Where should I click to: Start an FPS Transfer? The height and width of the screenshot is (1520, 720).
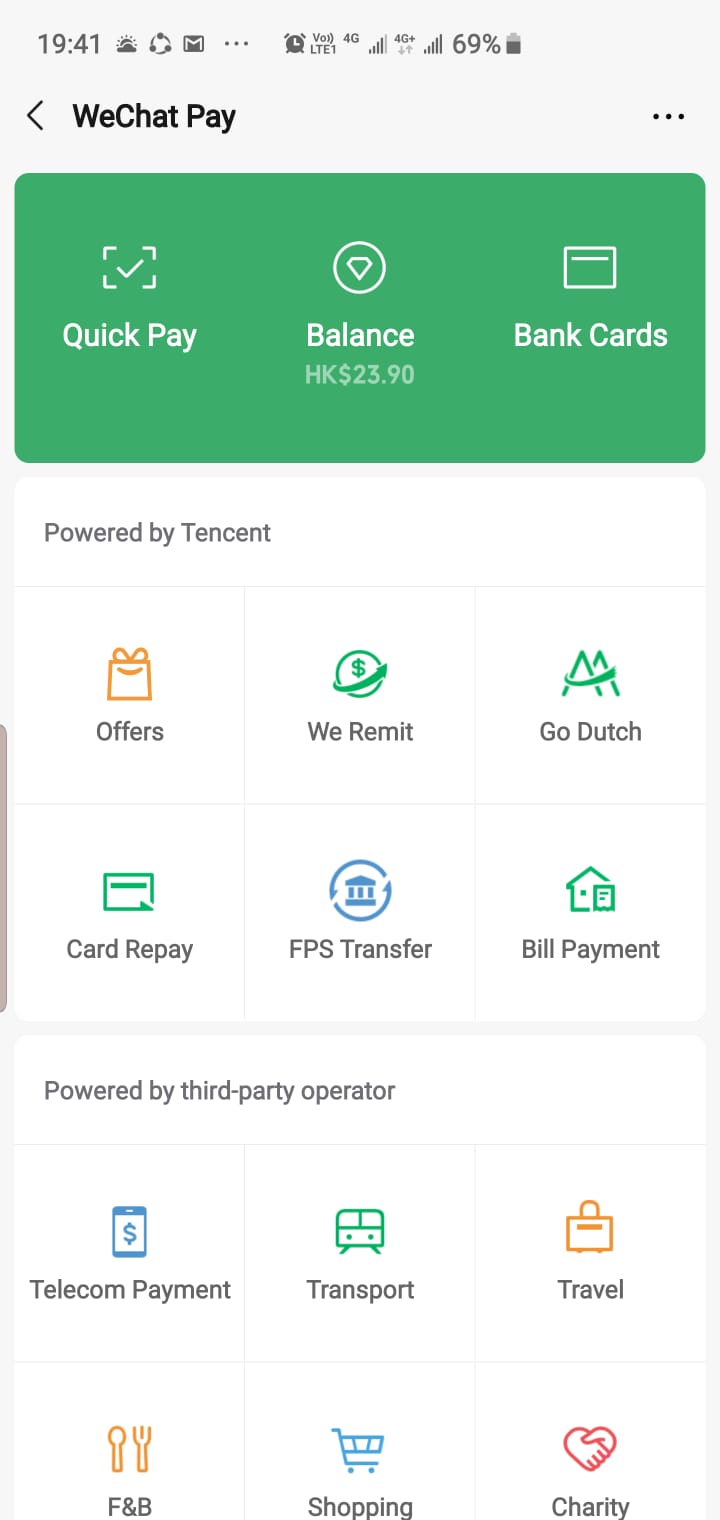click(360, 912)
